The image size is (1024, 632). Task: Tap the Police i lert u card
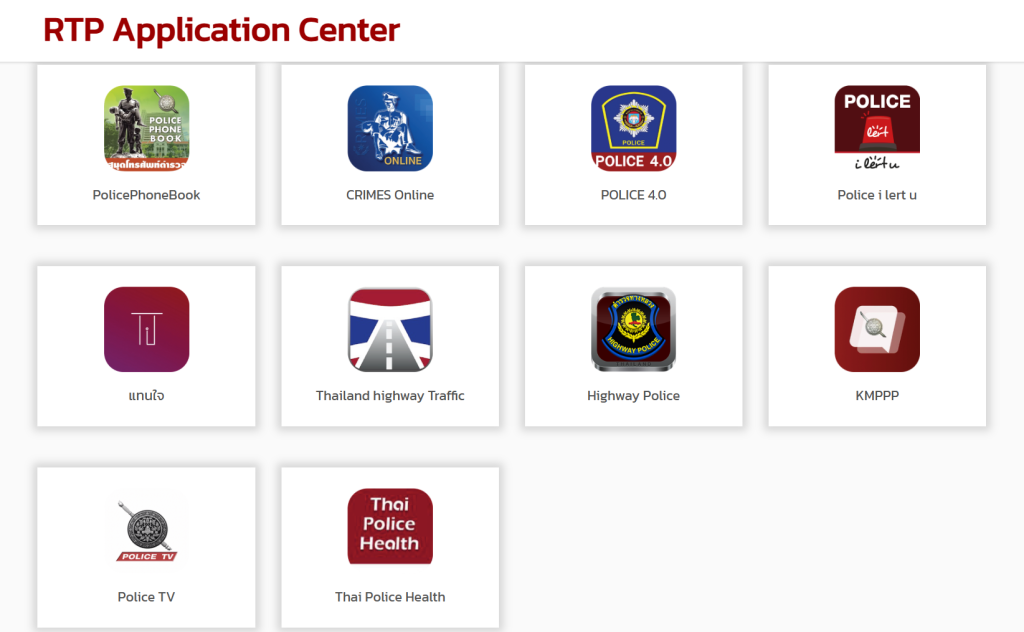877,144
